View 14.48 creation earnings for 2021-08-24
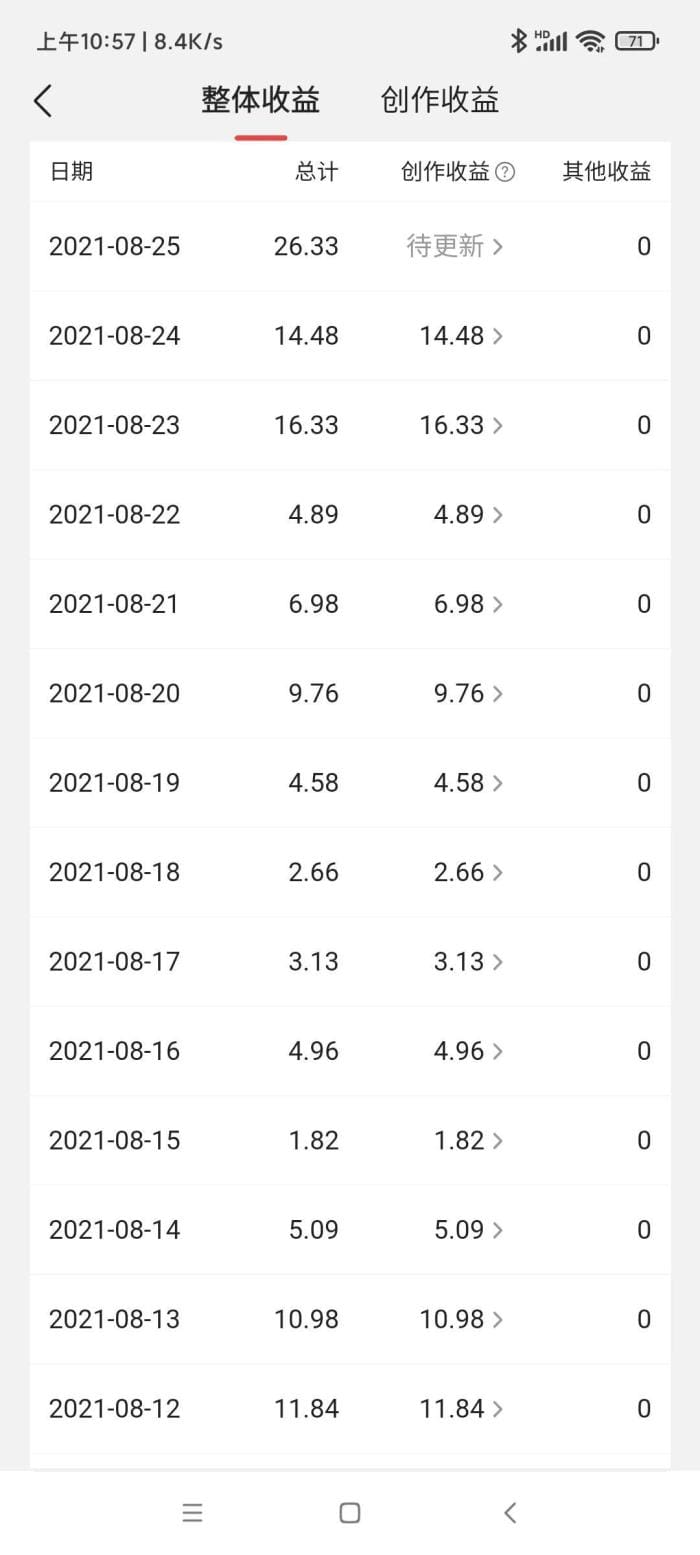This screenshot has width=700, height=1555. coord(460,336)
